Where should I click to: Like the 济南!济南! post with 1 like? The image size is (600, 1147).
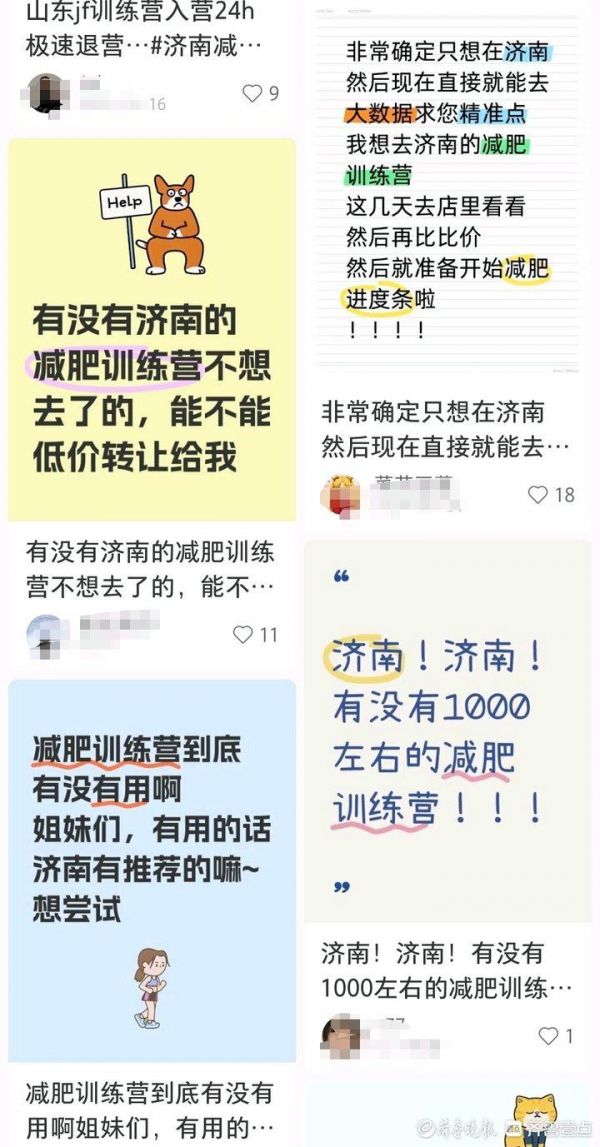coord(548,1035)
